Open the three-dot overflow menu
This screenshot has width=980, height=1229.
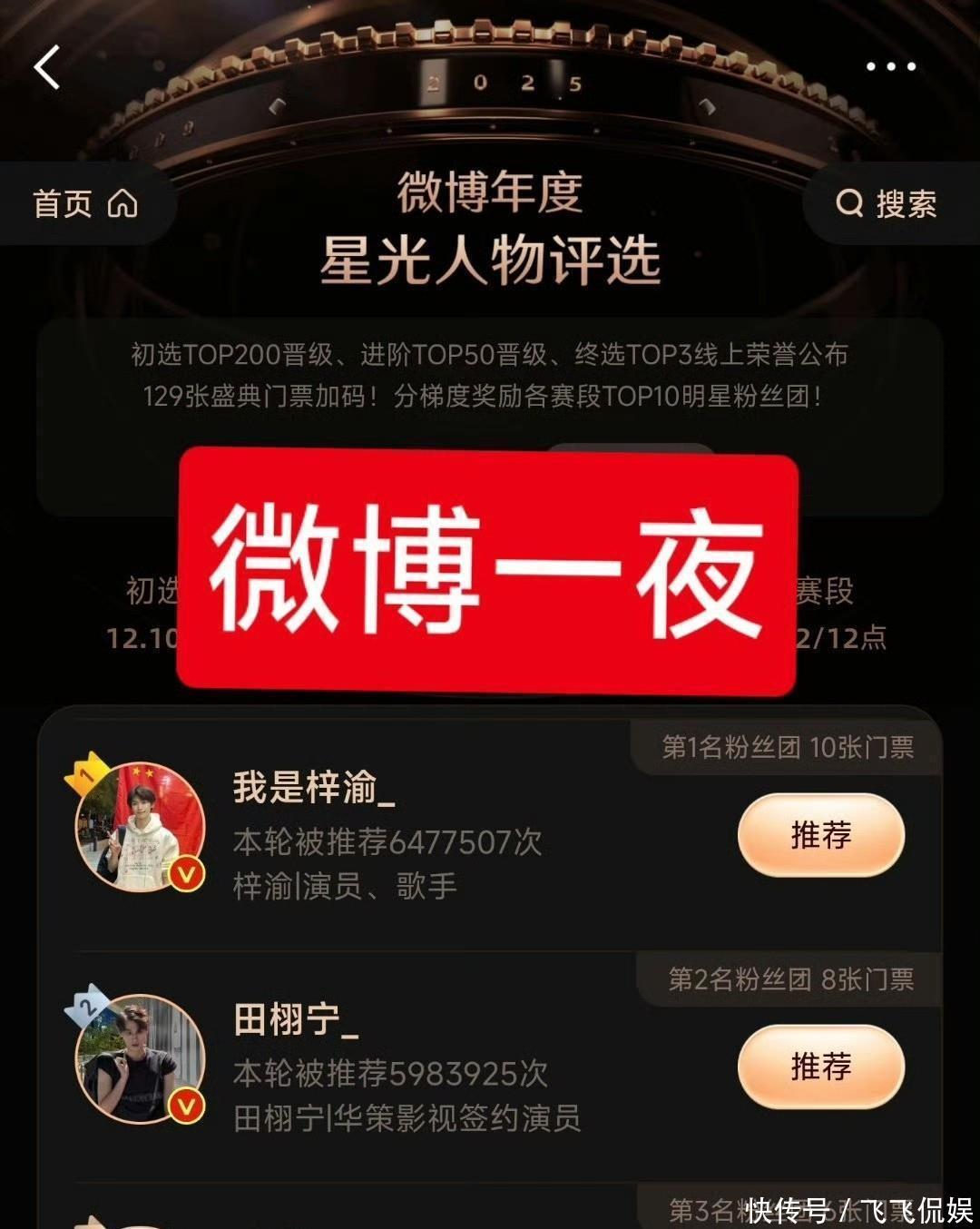[x=890, y=66]
